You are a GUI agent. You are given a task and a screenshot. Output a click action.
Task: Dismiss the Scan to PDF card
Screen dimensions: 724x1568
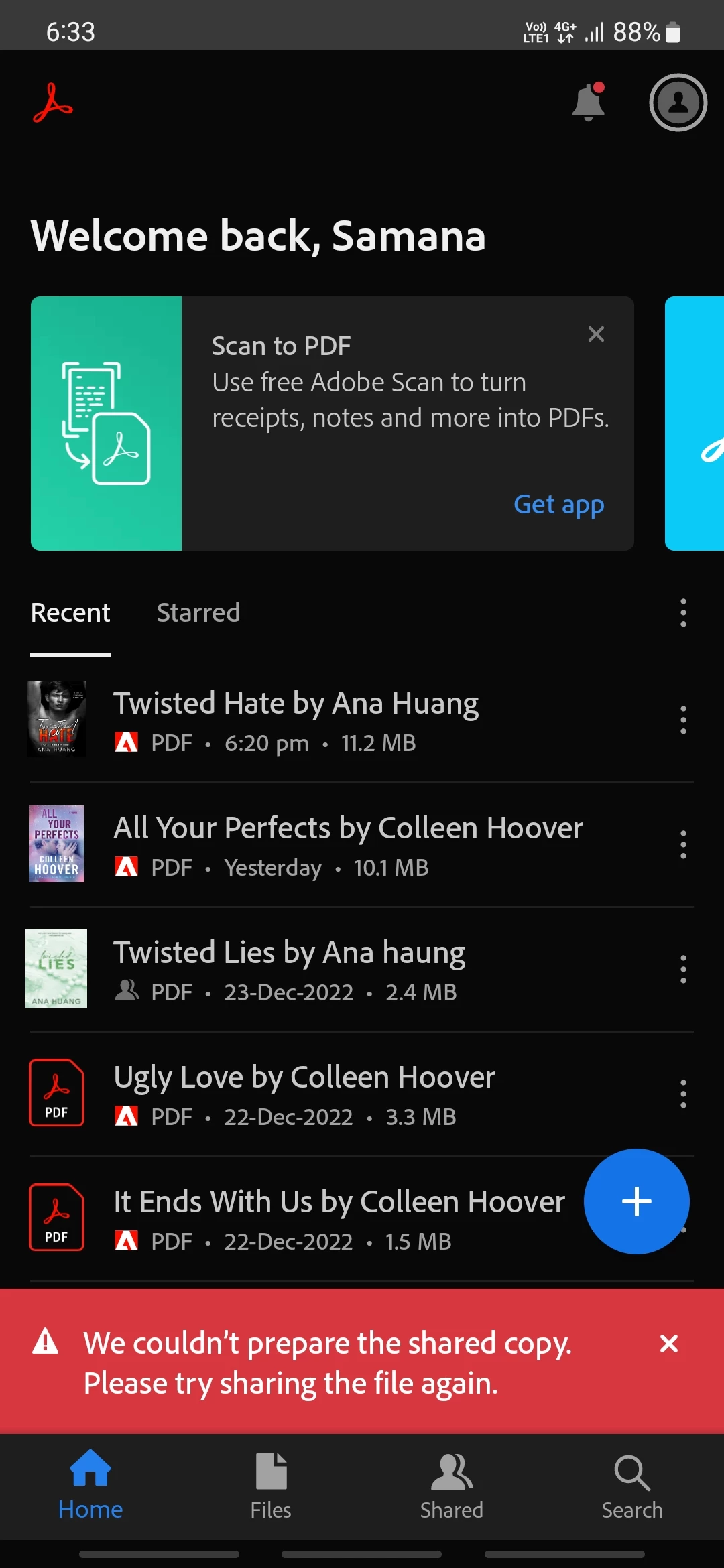[596, 334]
